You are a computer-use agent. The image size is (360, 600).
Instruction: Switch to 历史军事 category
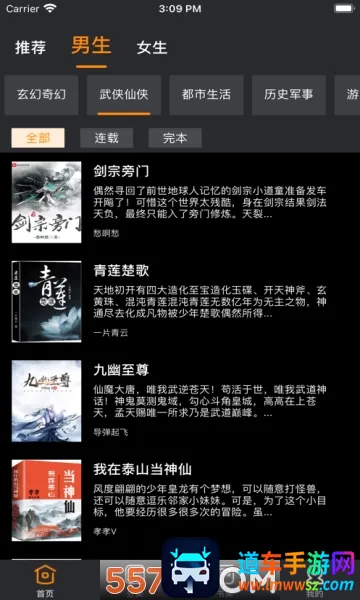[x=289, y=95]
